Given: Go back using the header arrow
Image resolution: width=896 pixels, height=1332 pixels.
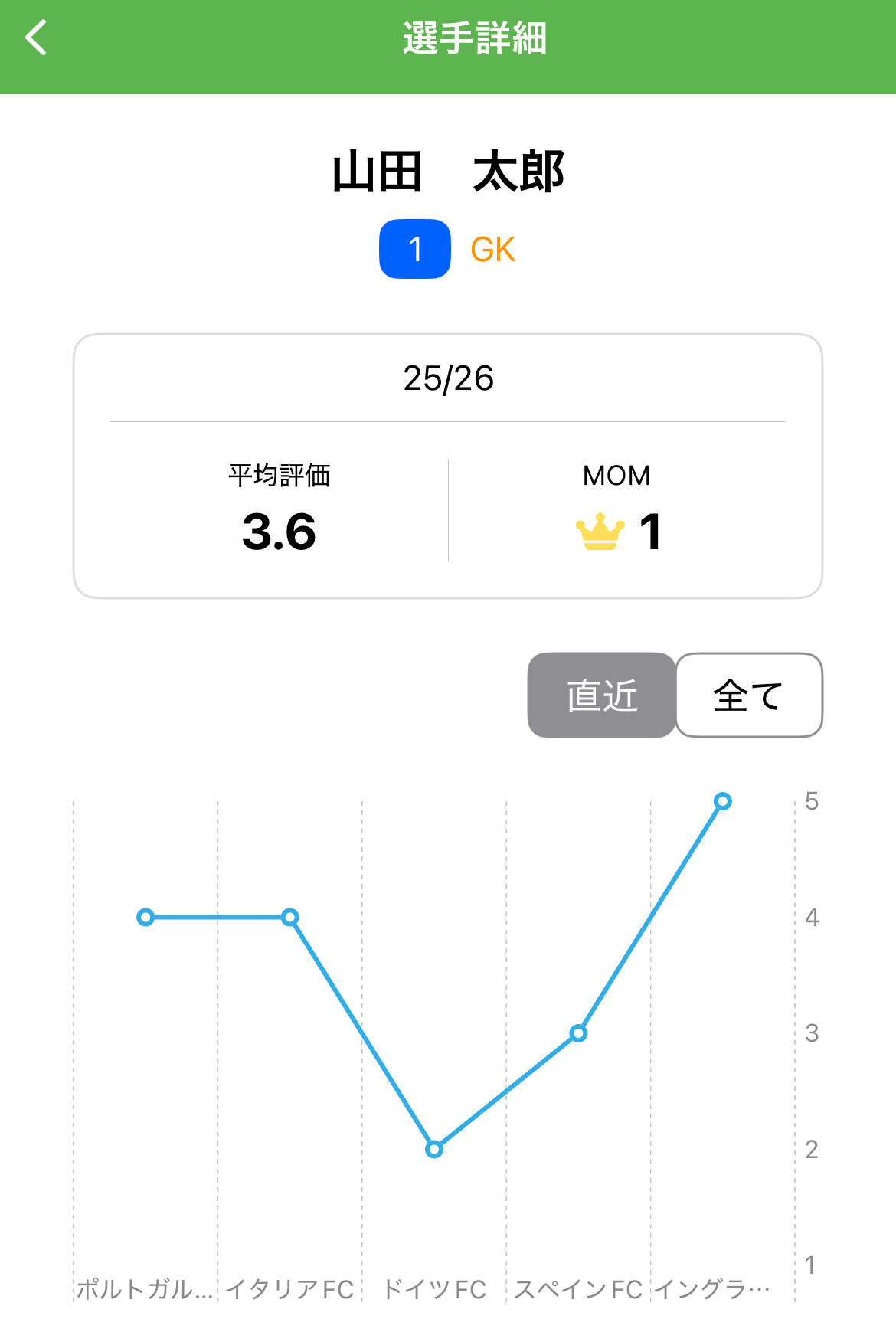Looking at the screenshot, I should pyautogui.click(x=36, y=38).
